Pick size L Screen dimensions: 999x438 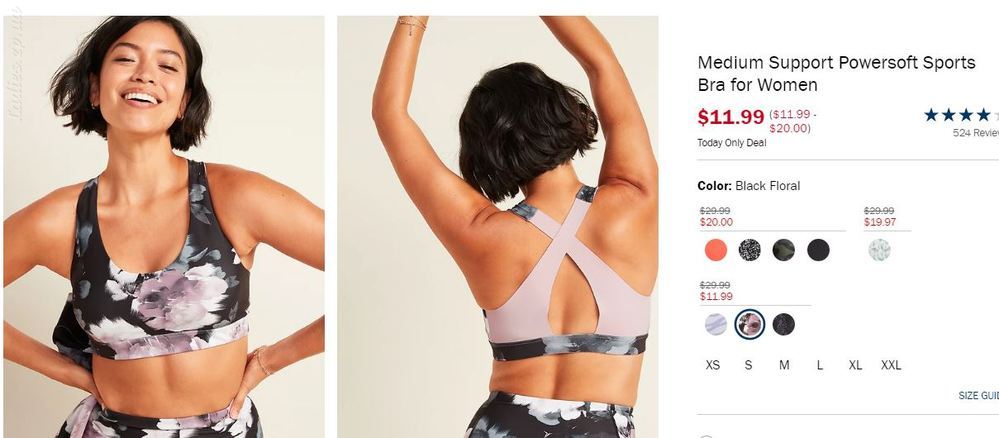[820, 365]
